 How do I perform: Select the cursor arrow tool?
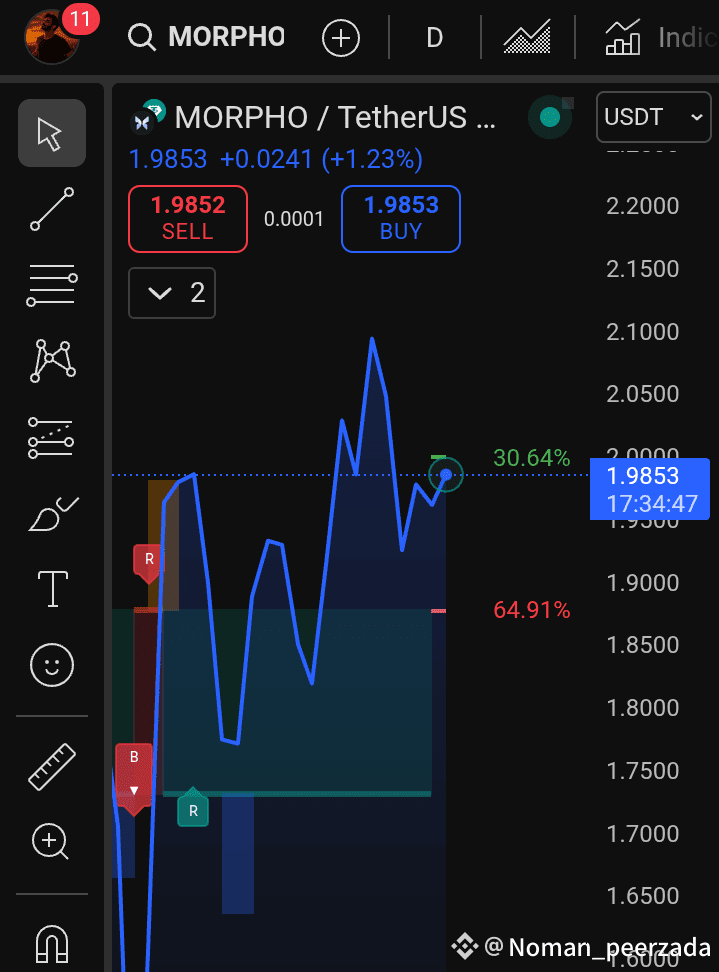[x=51, y=132]
